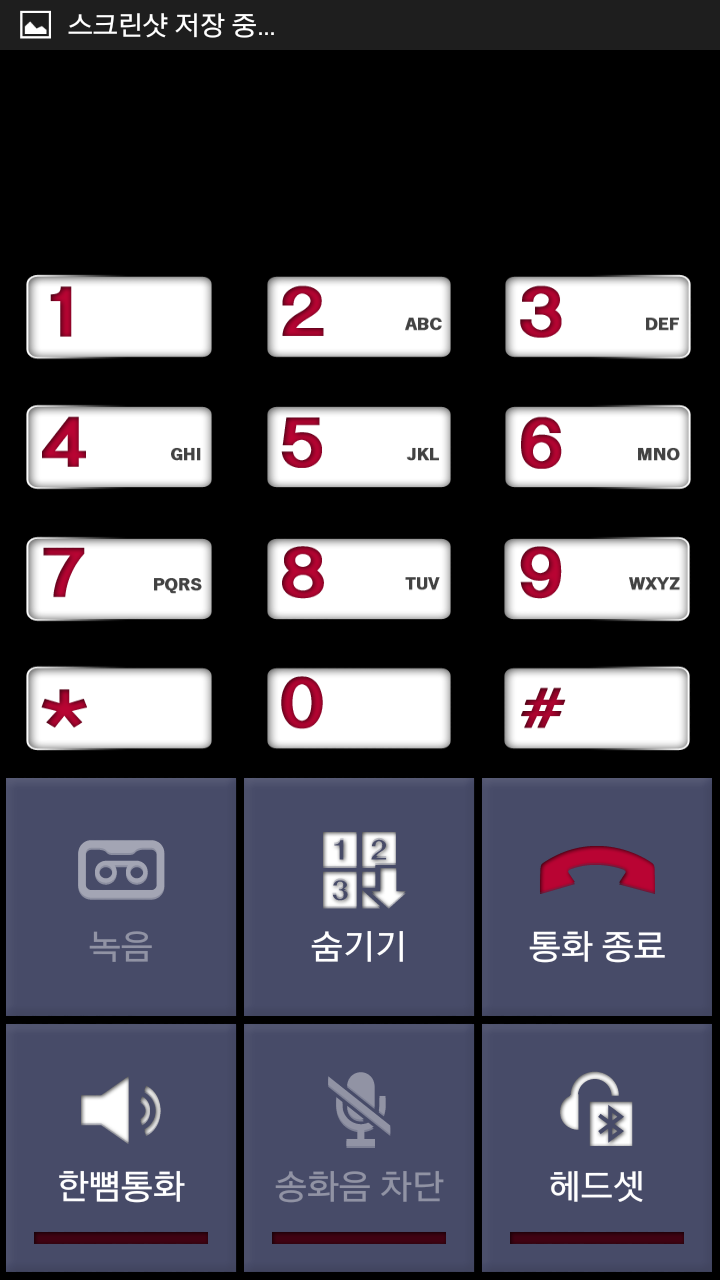
Task: Tap the 0 key
Action: click(358, 708)
